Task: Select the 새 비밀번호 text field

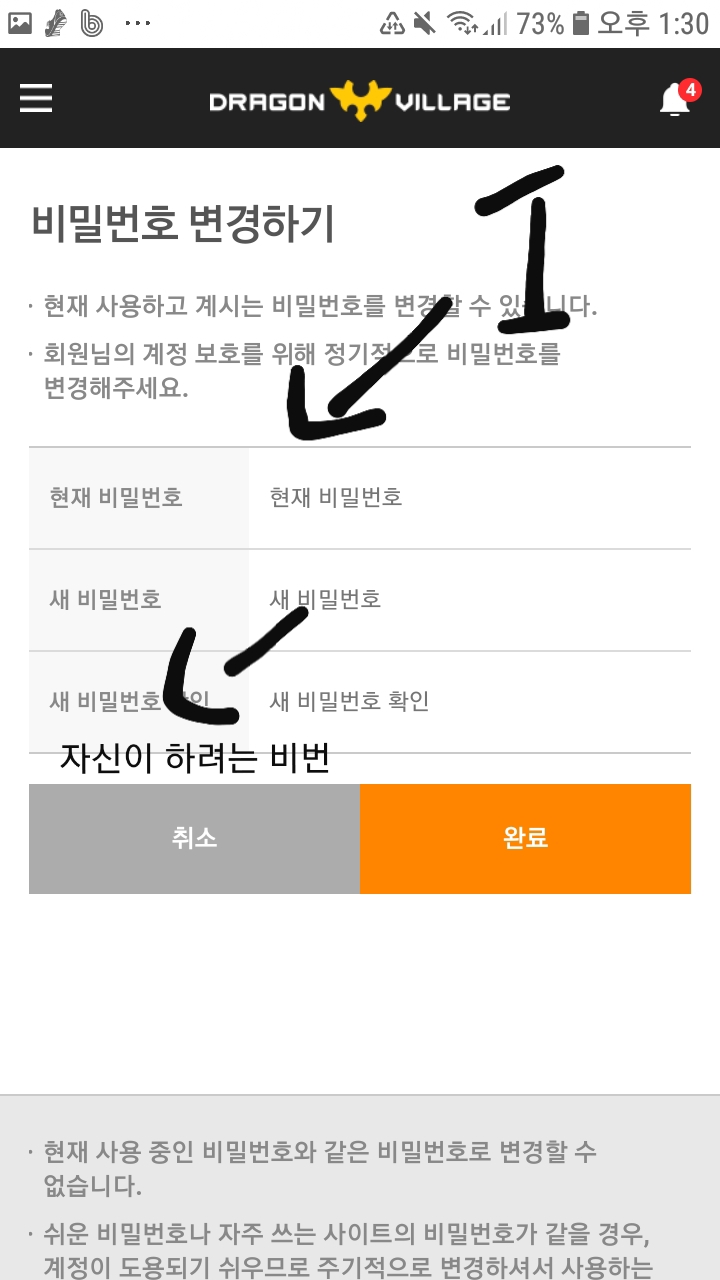Action: tap(468, 600)
